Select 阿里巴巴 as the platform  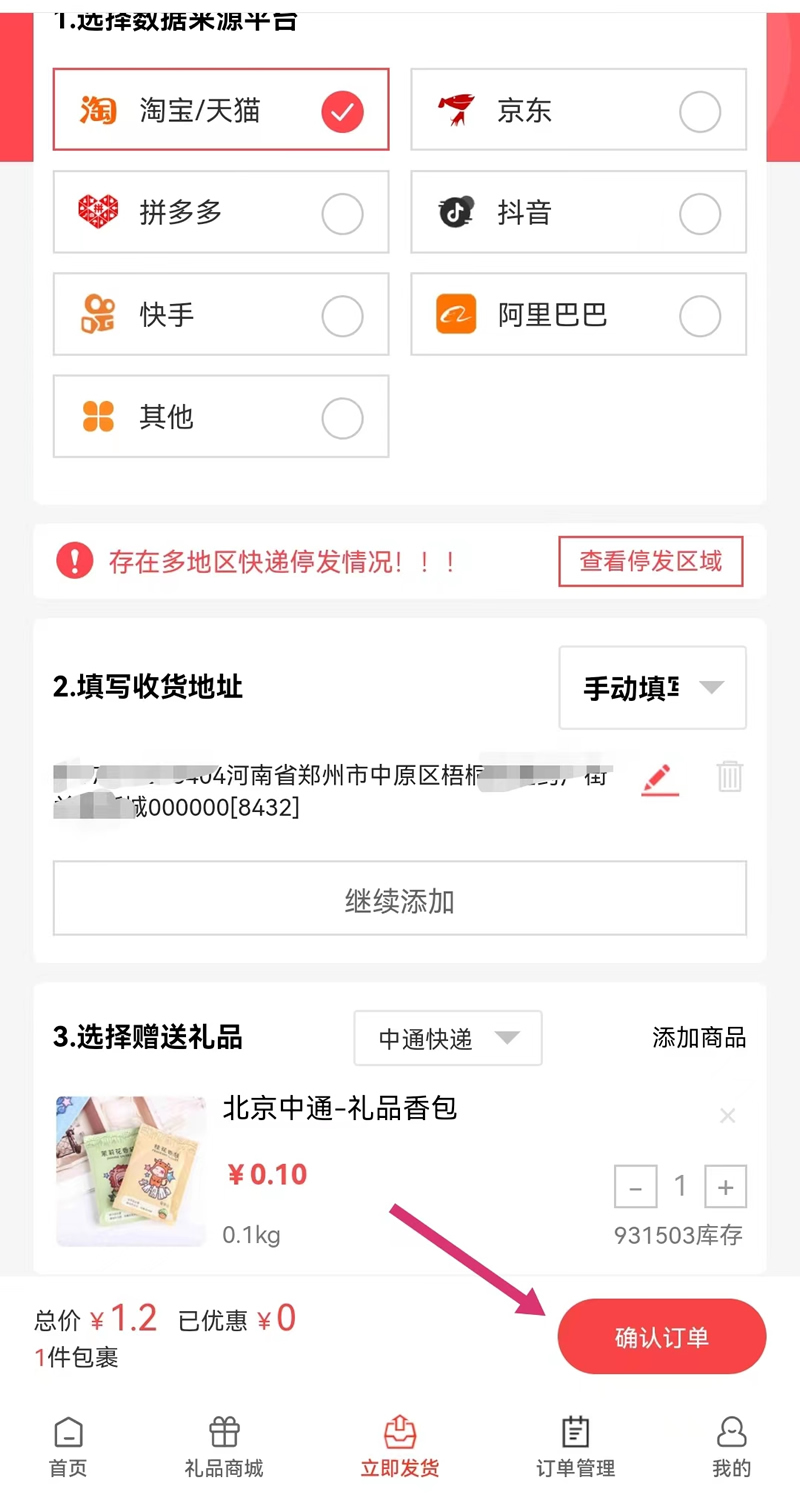578,315
